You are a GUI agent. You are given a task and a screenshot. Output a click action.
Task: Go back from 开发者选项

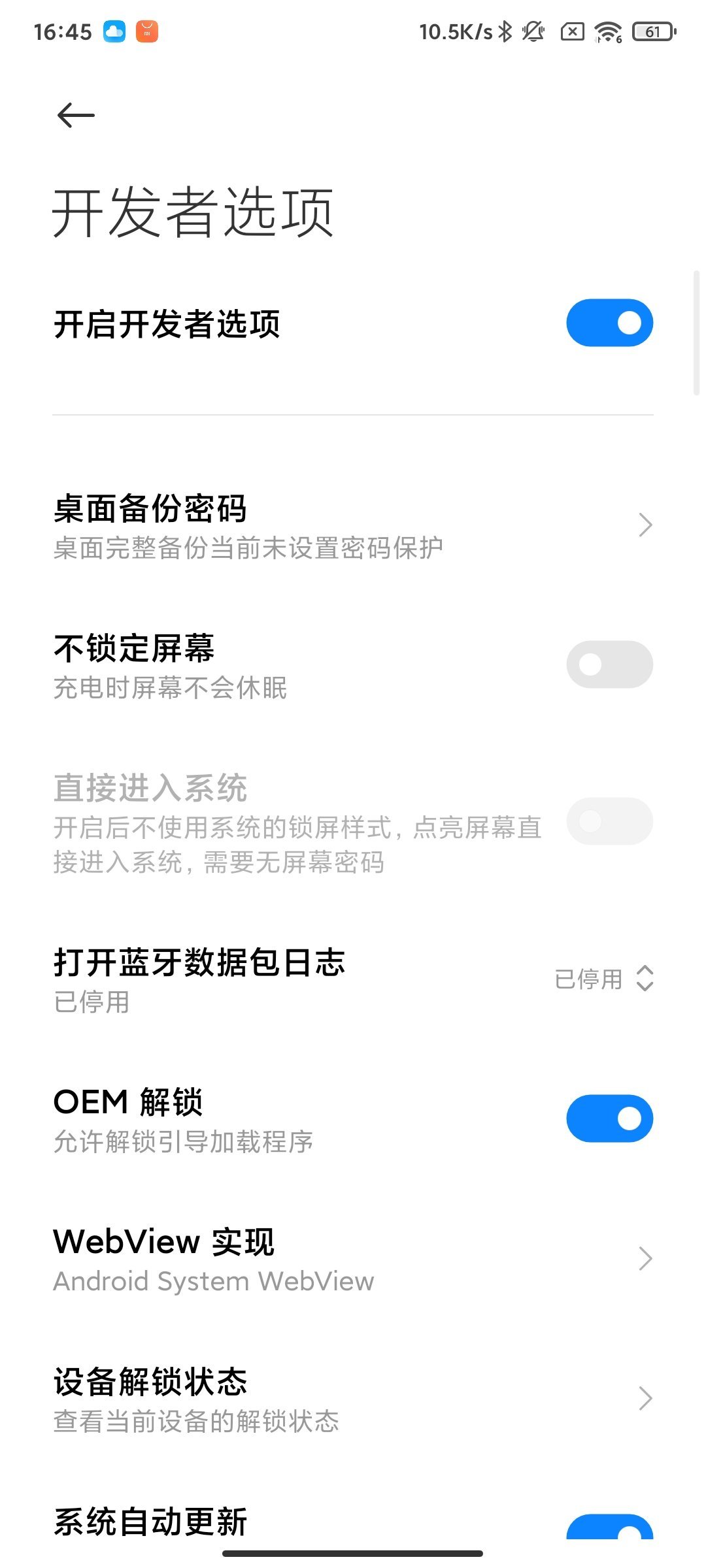point(76,116)
